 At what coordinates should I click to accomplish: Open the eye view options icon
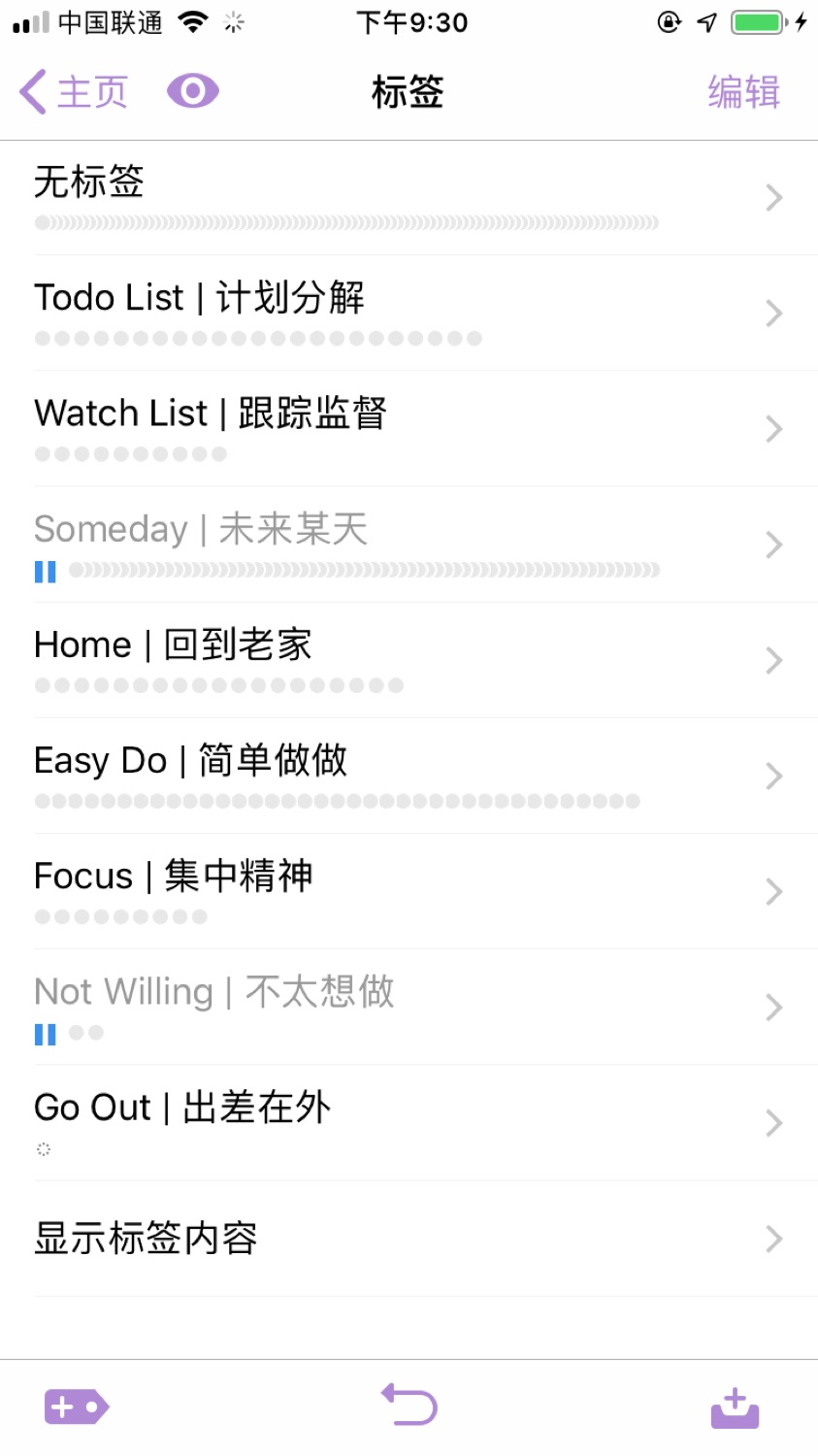193,91
